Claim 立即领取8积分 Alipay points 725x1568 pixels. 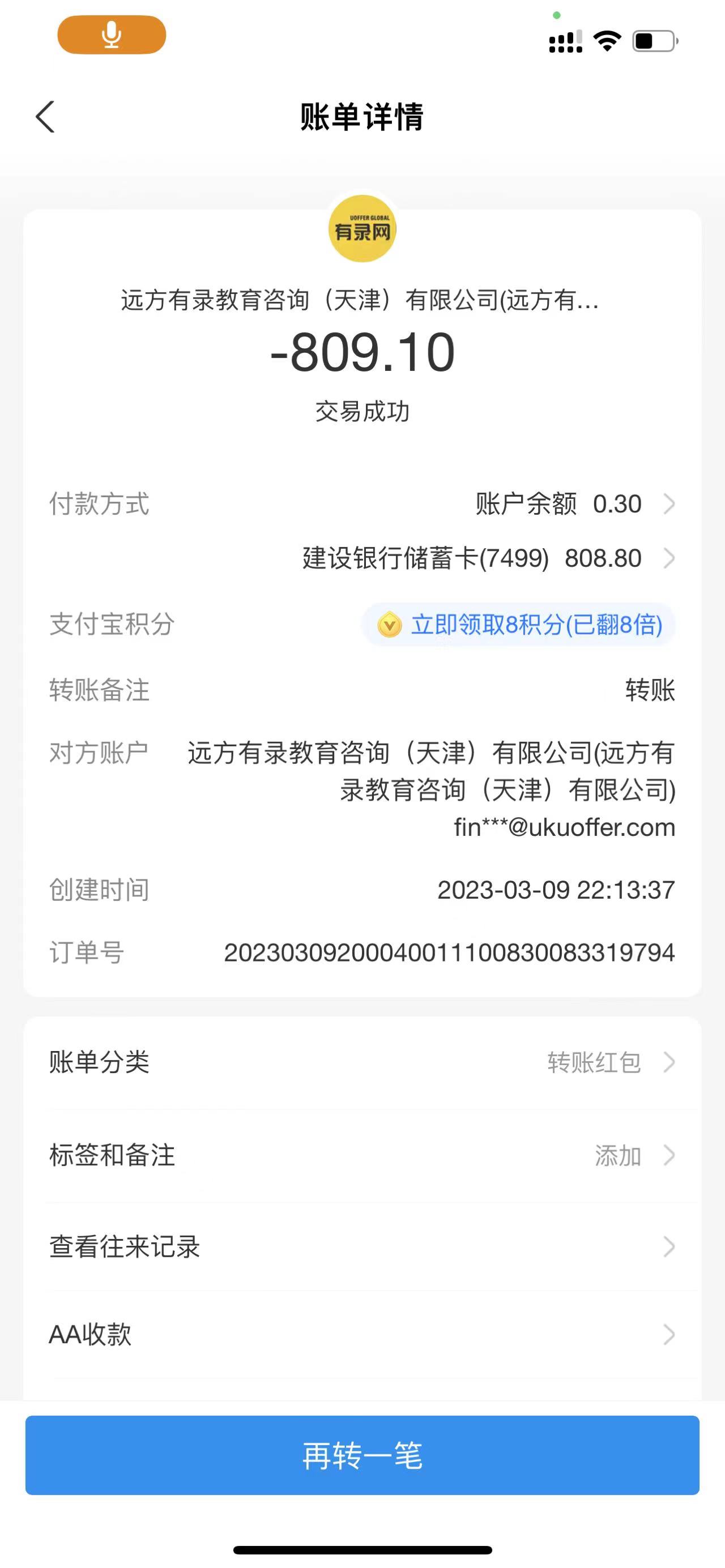click(519, 625)
